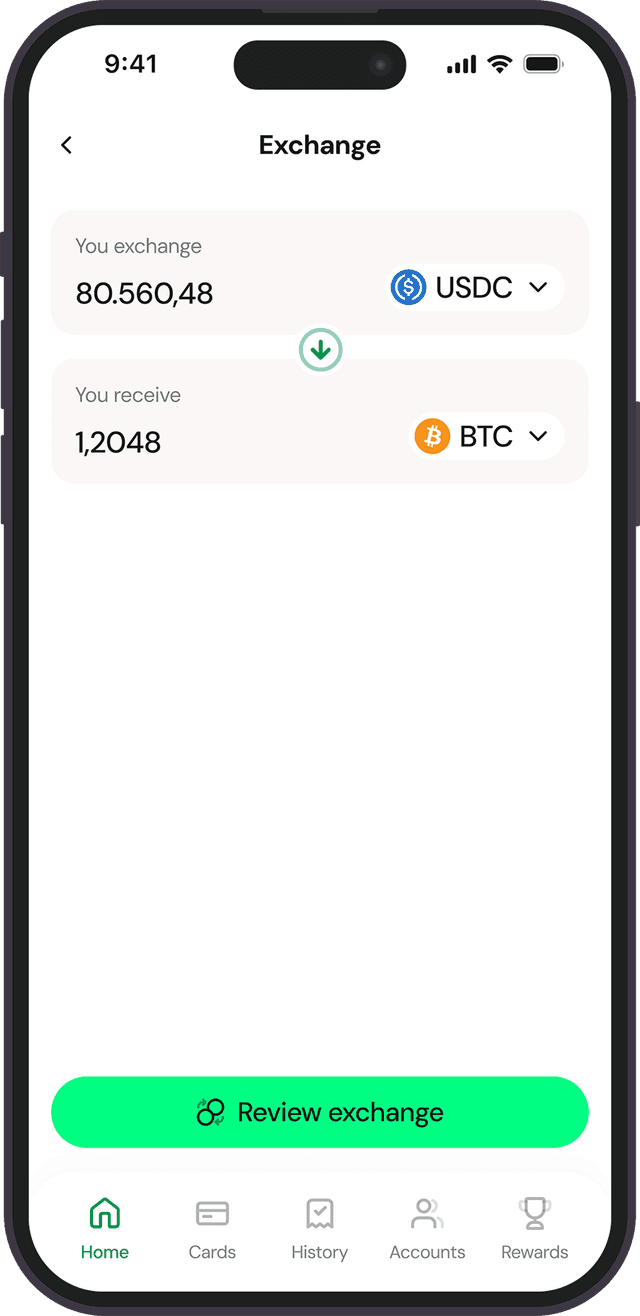Tap the Review exchange button
Image resolution: width=640 pixels, height=1316 pixels.
click(320, 1112)
